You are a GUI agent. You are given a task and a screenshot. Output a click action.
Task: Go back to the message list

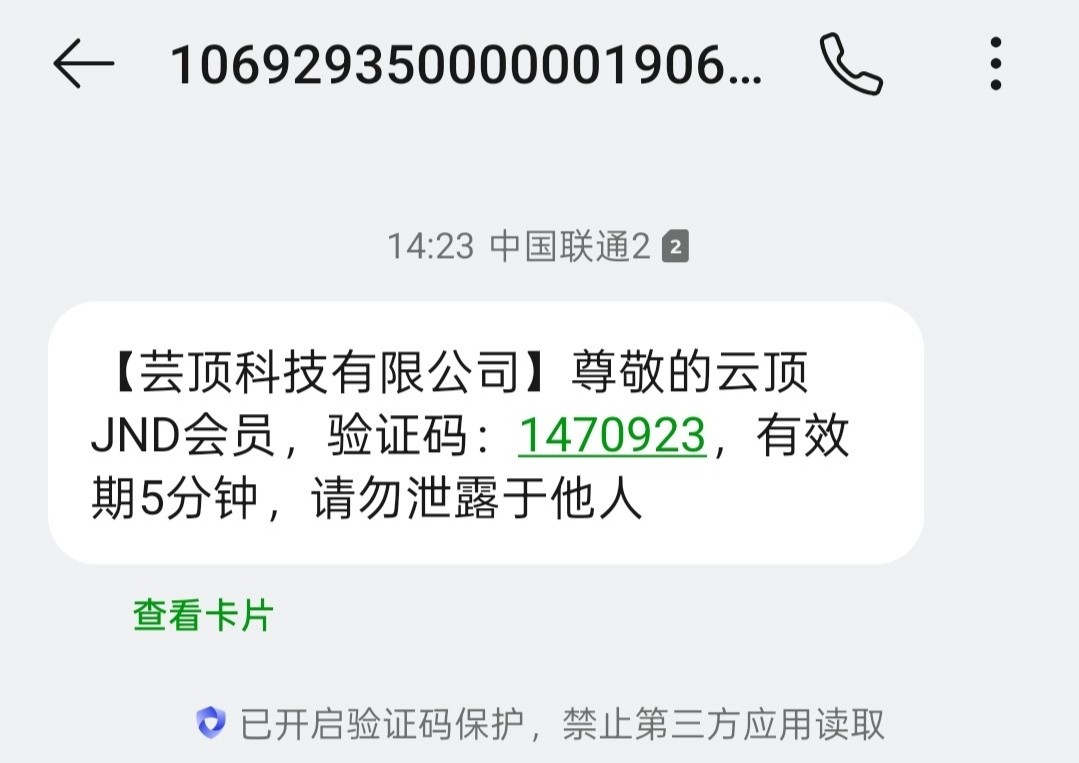84,65
